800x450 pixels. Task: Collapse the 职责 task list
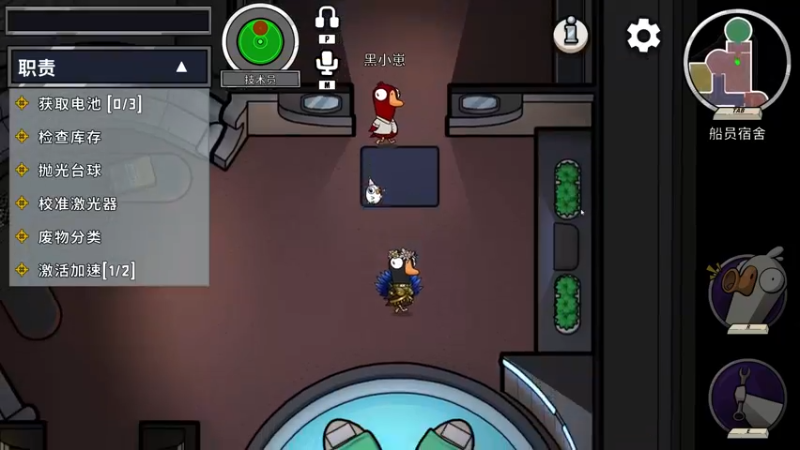pos(181,67)
